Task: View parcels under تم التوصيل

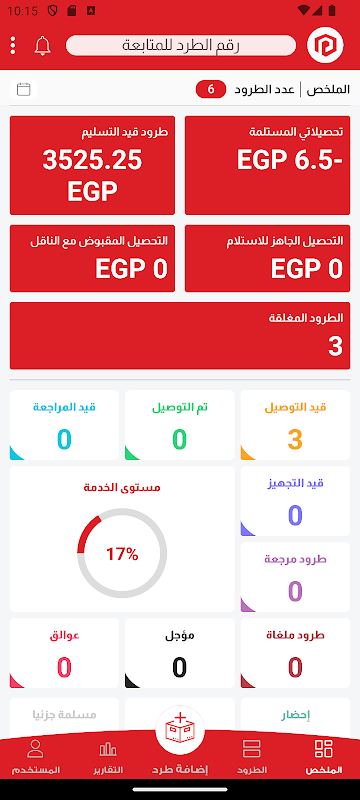Action: [180, 425]
